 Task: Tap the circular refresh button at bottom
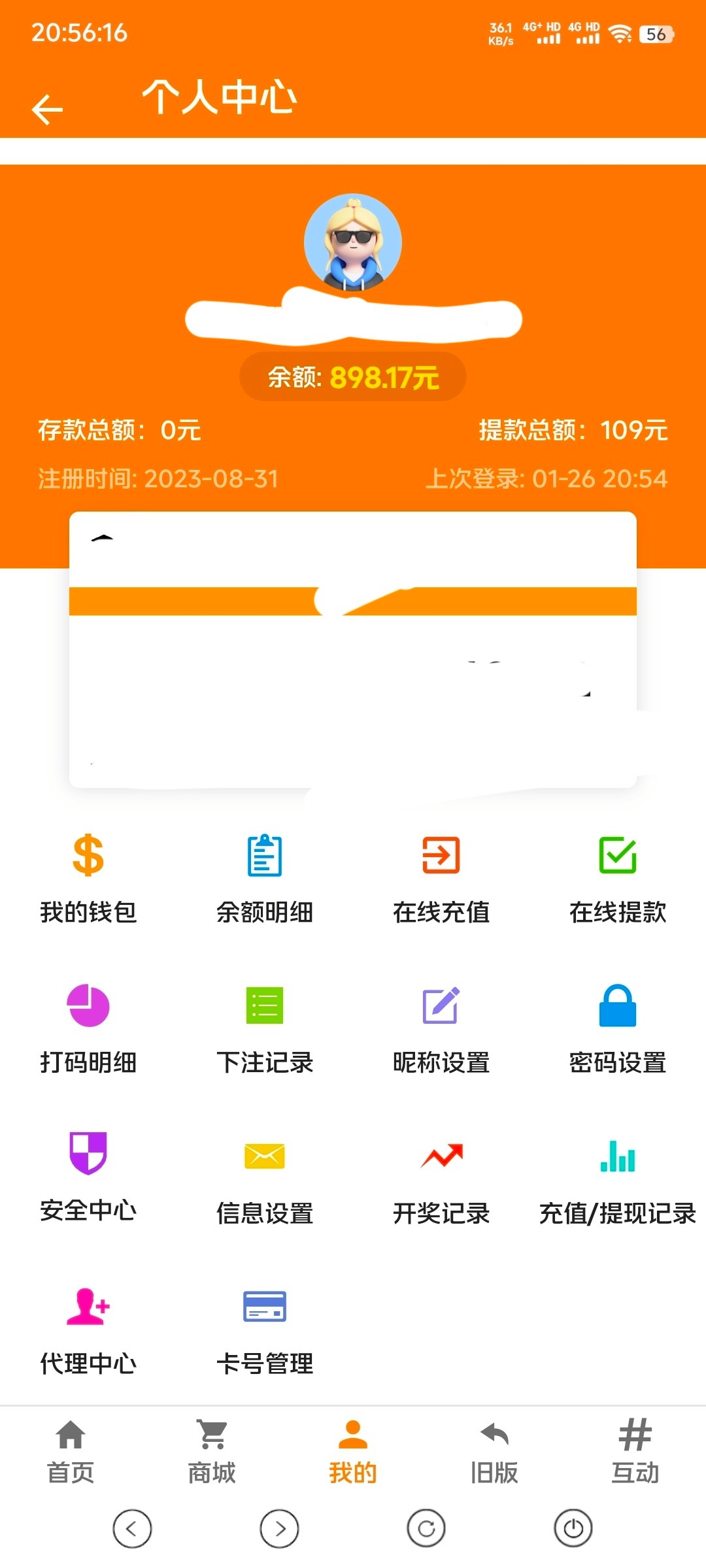(x=426, y=1529)
